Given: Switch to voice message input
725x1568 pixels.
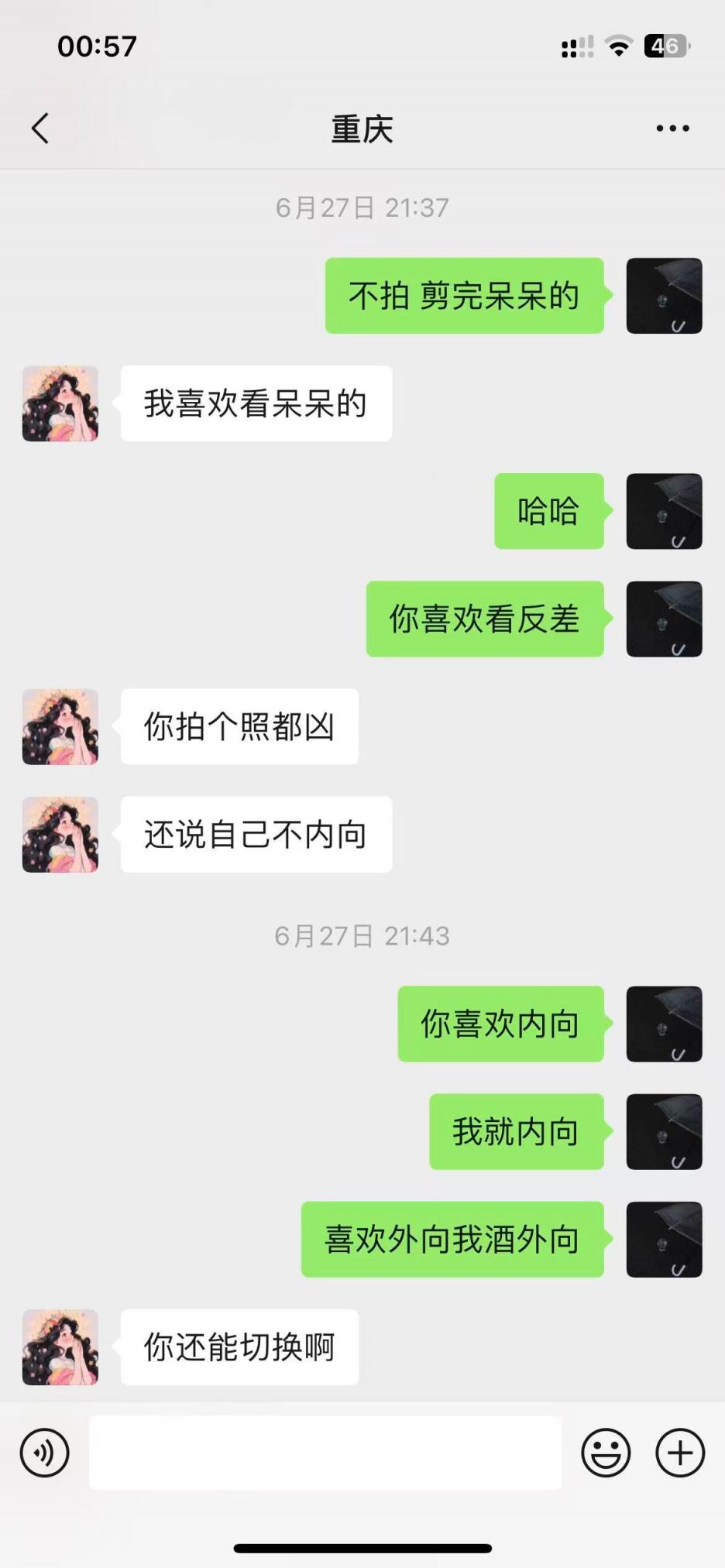Looking at the screenshot, I should point(45,1453).
